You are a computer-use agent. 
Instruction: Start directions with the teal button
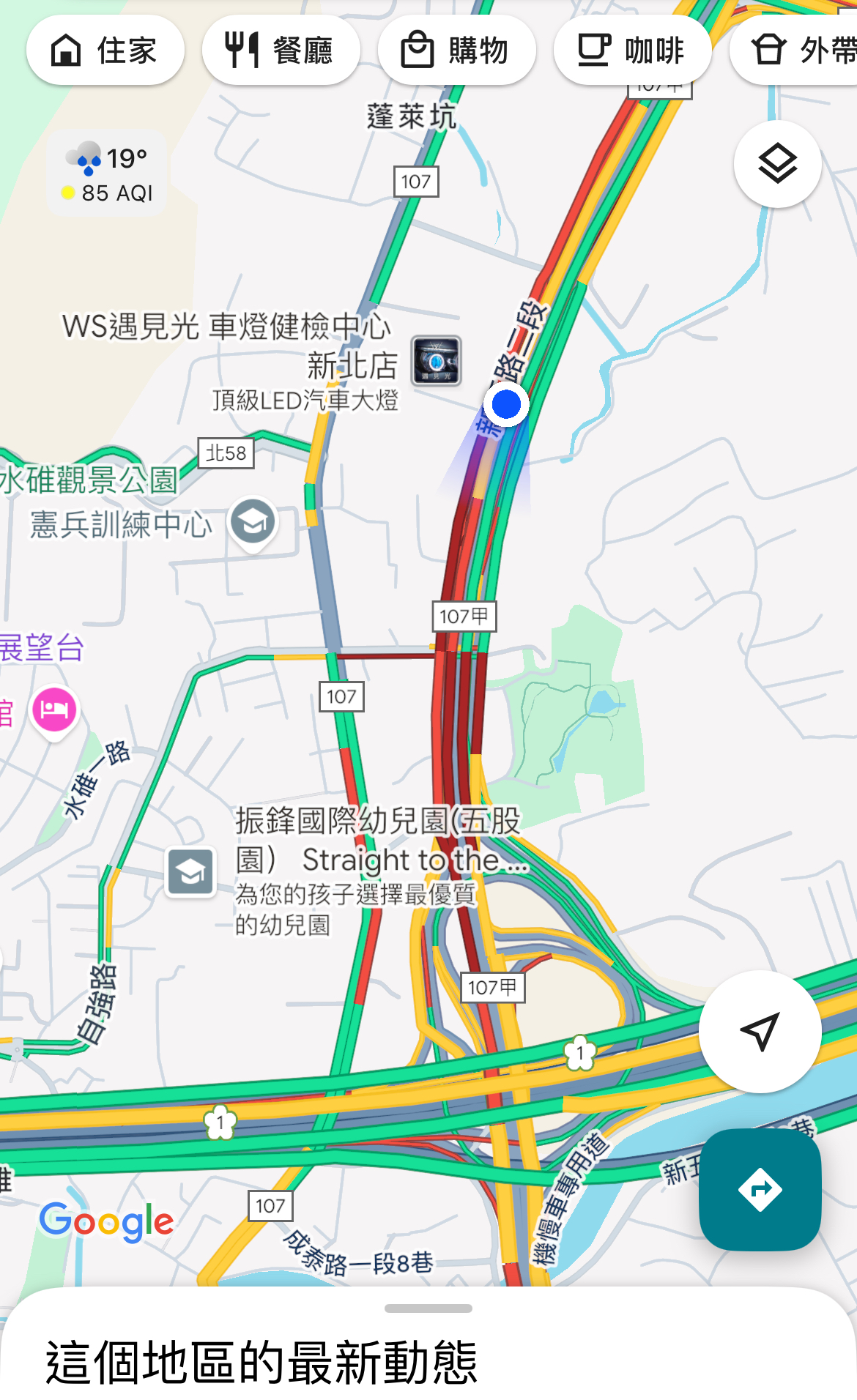760,1190
